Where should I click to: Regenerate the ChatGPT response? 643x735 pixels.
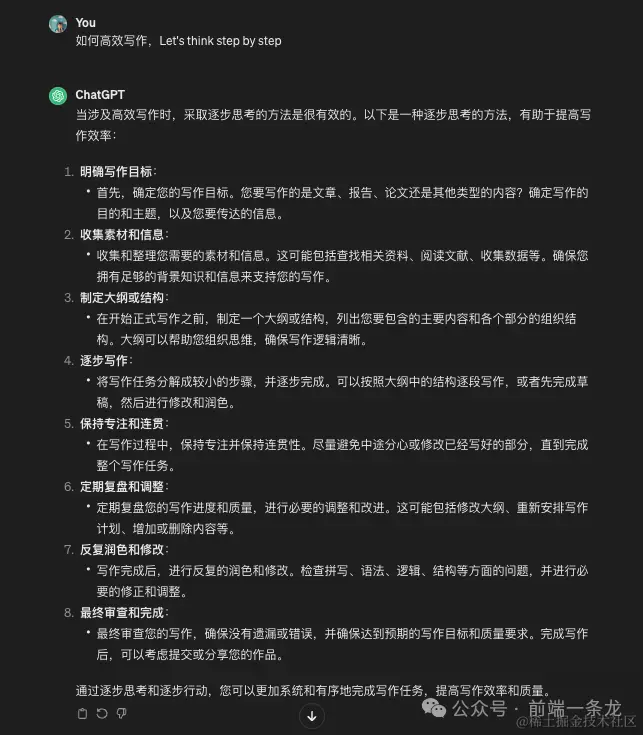(x=101, y=713)
